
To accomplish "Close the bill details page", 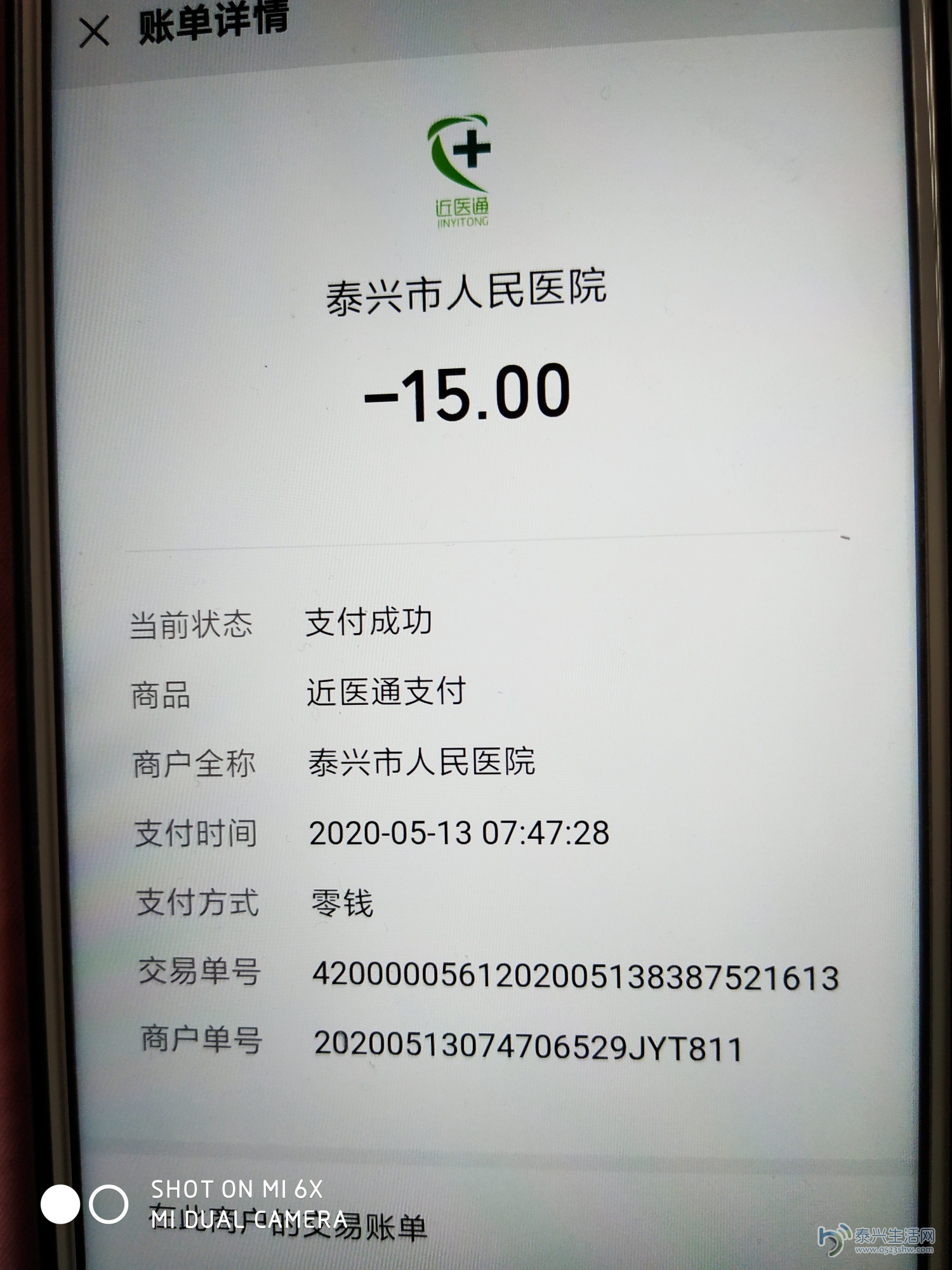I will pos(94,32).
